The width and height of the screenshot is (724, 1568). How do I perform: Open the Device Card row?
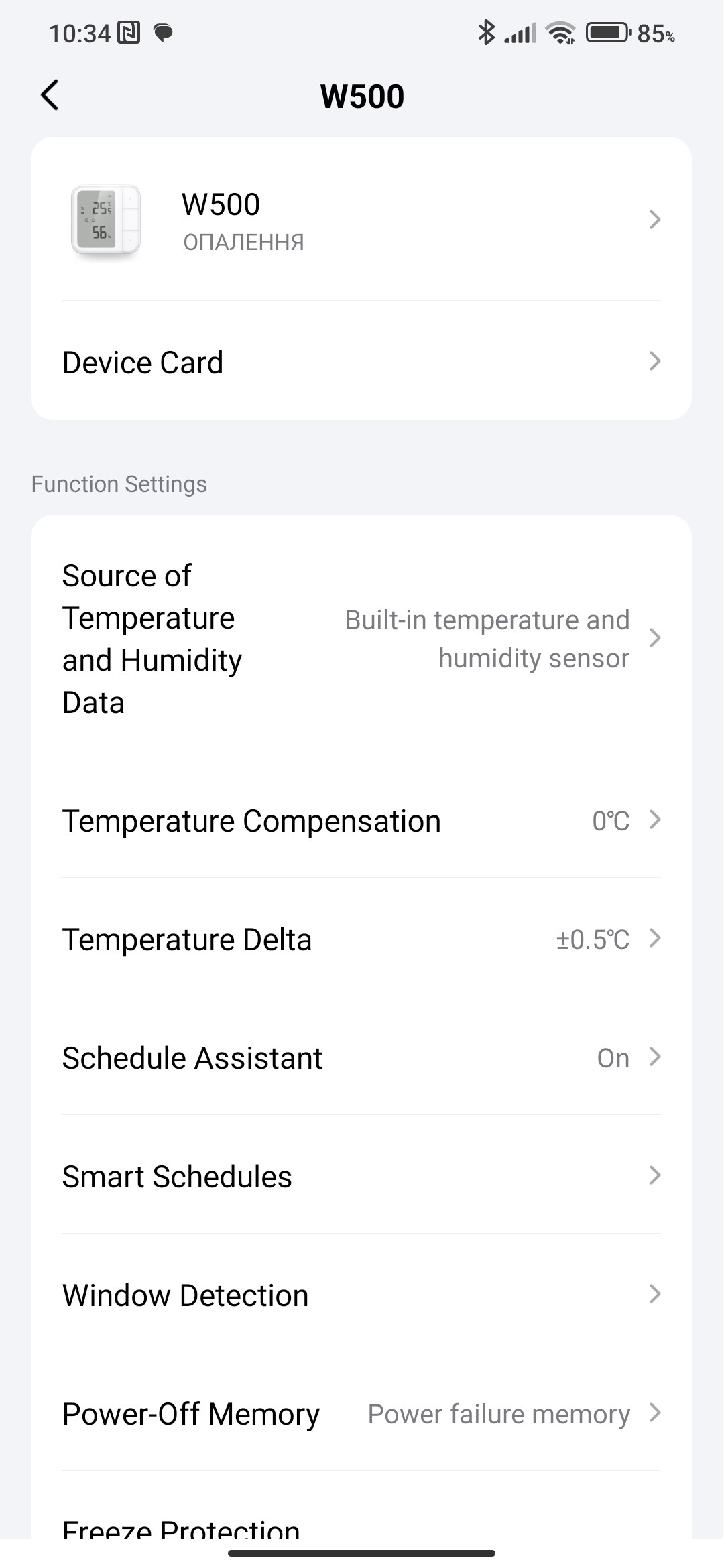361,362
